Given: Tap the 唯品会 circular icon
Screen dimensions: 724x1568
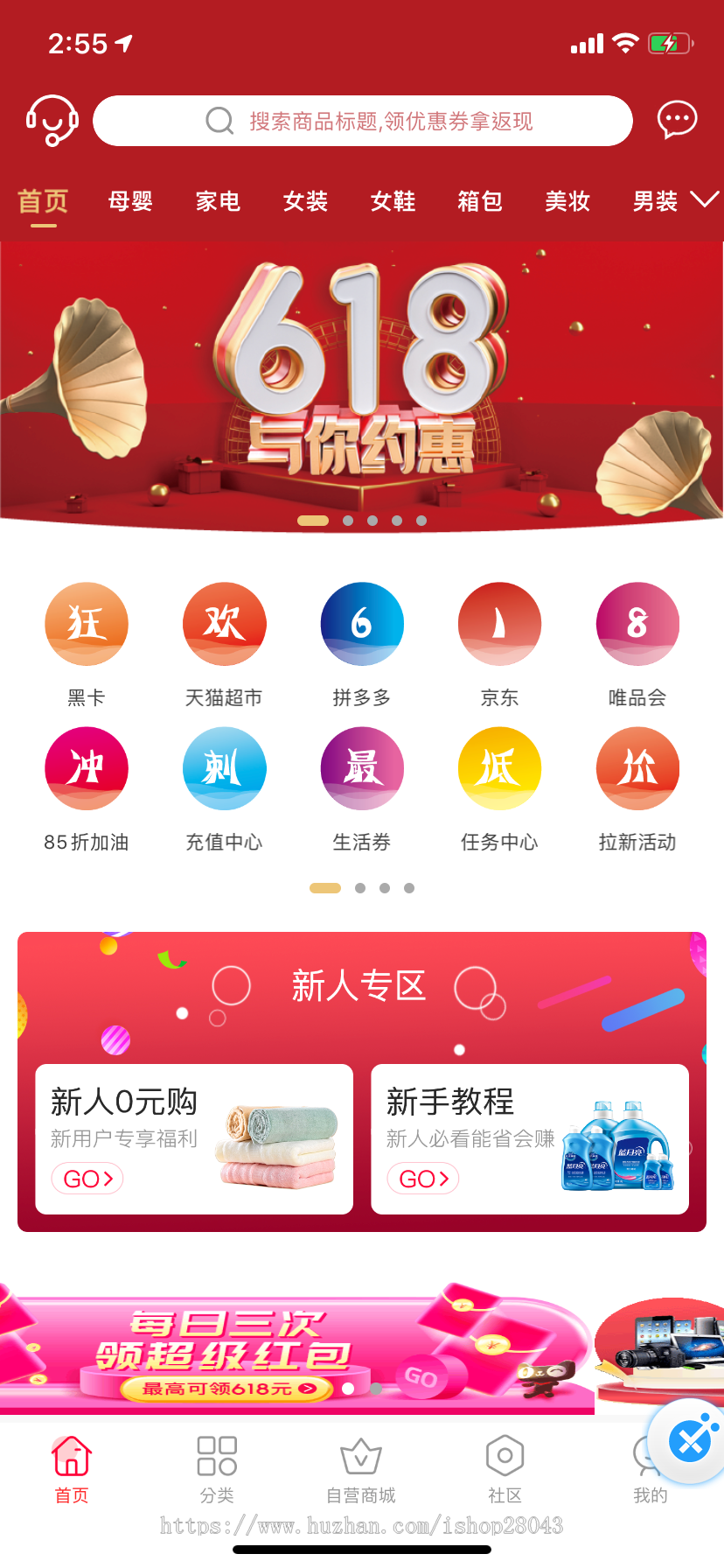Looking at the screenshot, I should tap(637, 623).
